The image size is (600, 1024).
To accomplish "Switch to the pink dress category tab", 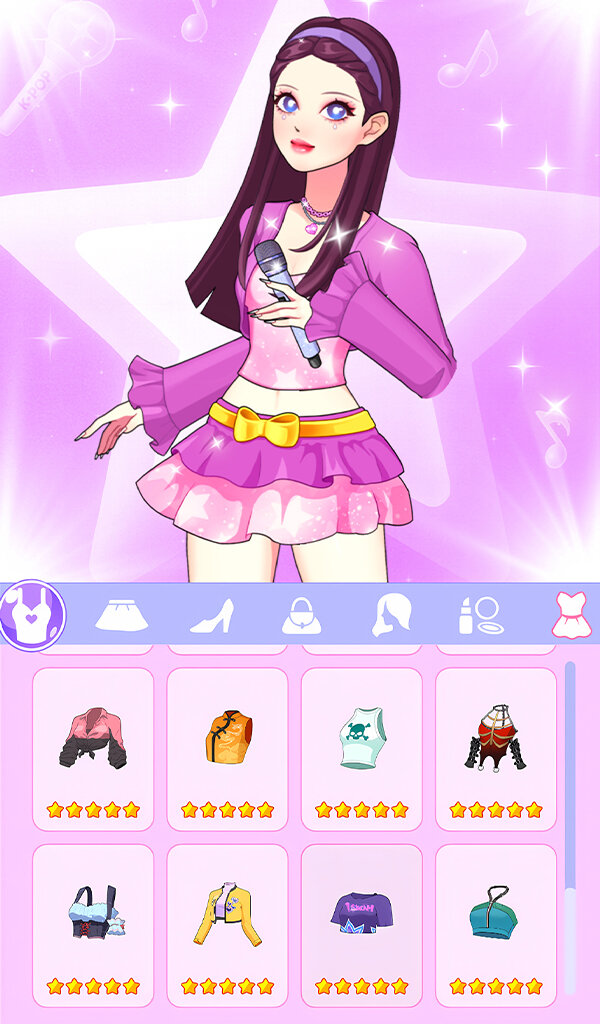I will pos(573,616).
